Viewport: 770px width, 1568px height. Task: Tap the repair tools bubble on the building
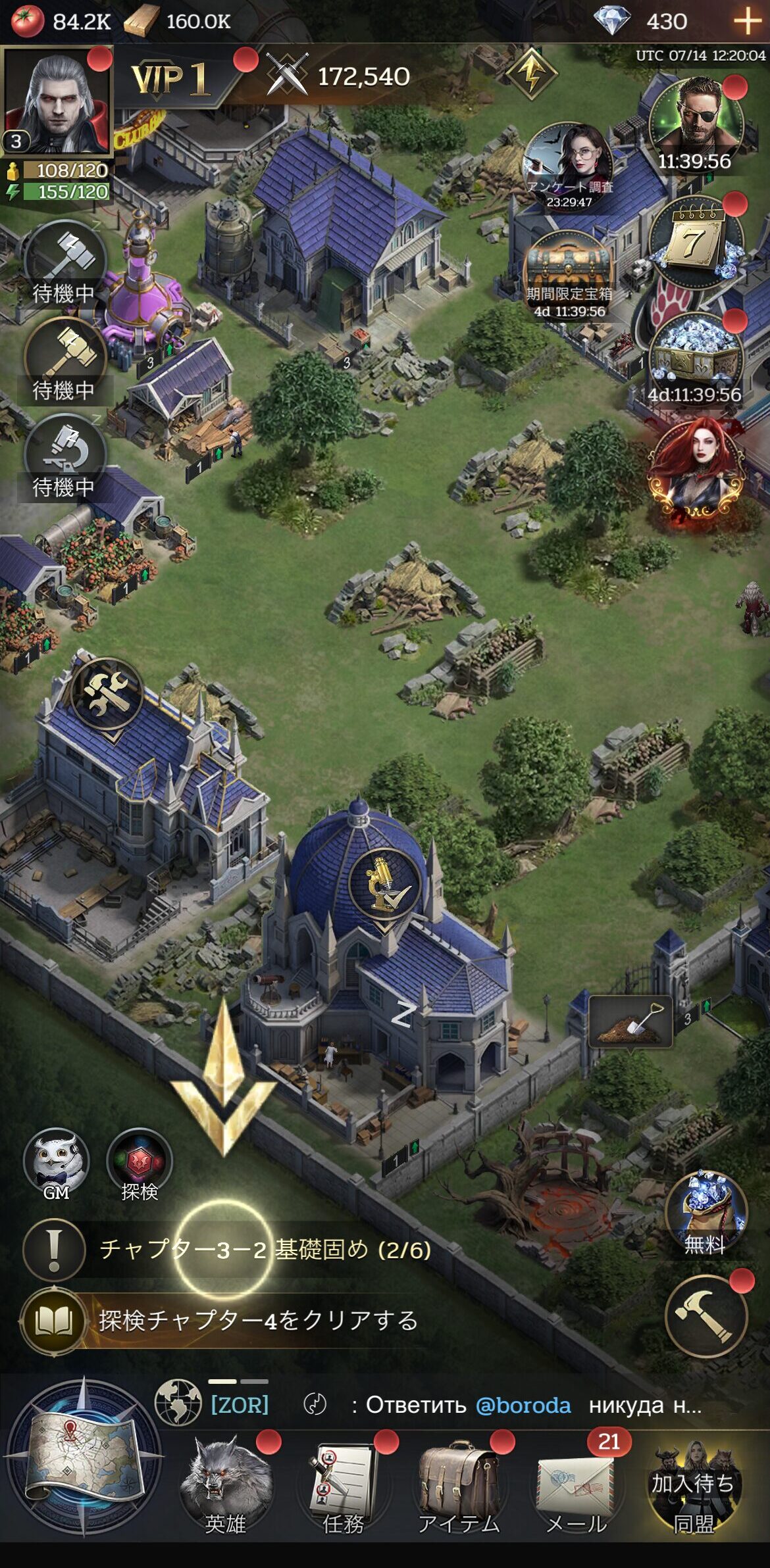[x=106, y=694]
